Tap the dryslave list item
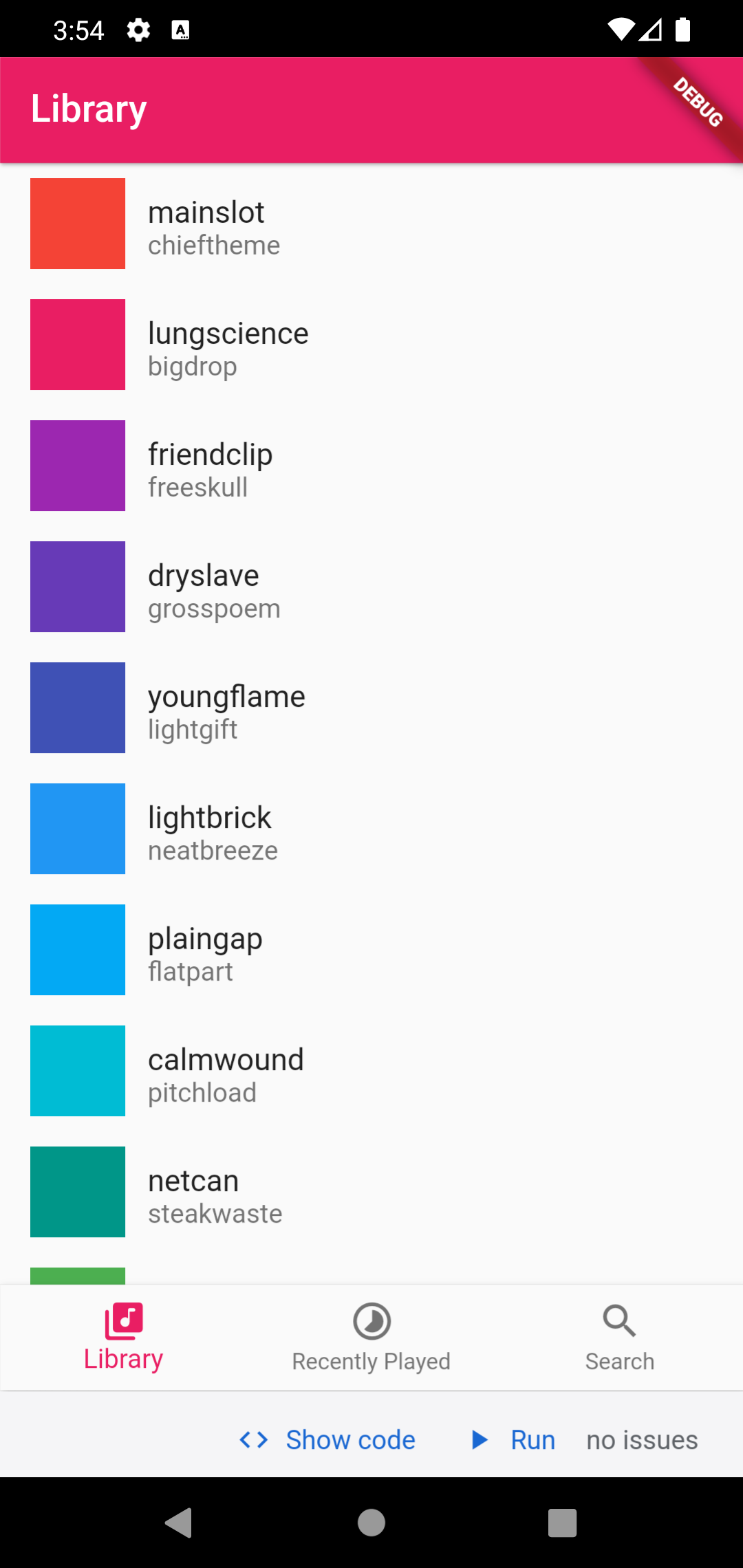 tap(371, 587)
